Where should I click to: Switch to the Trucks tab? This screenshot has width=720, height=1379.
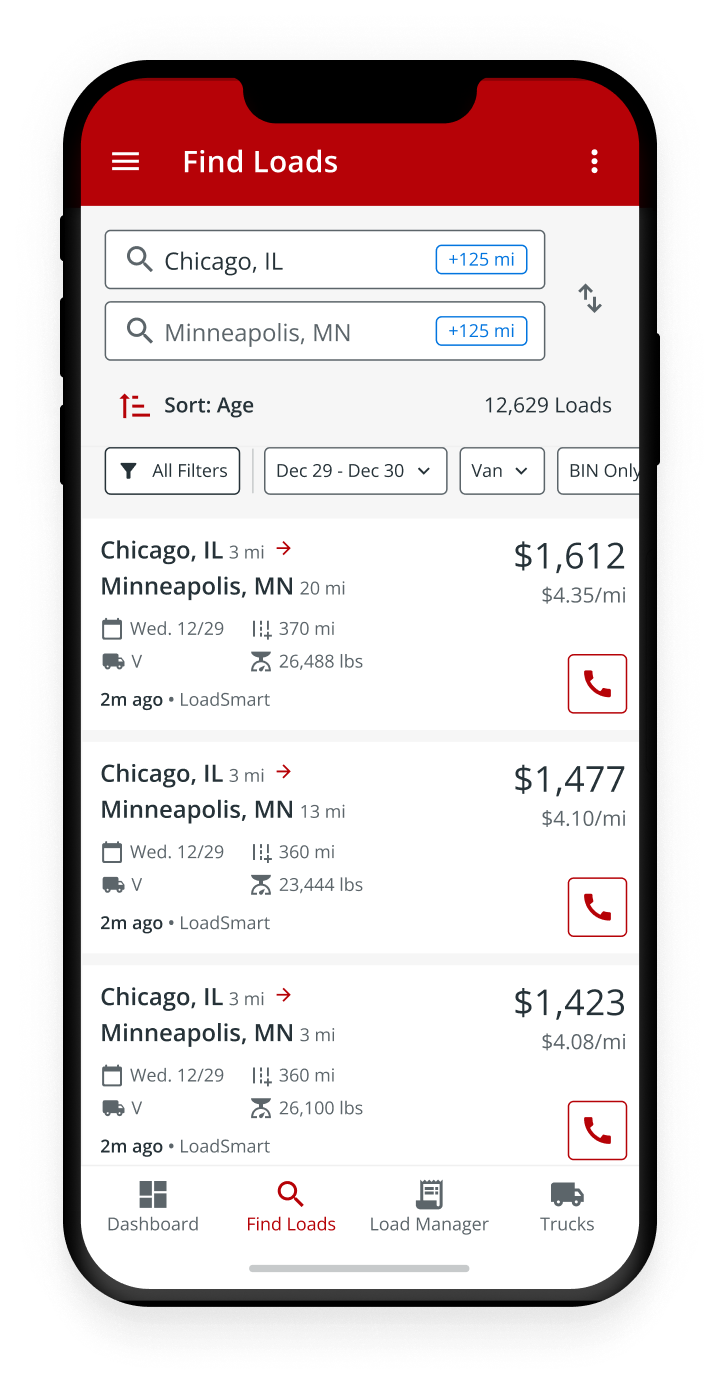click(567, 1207)
